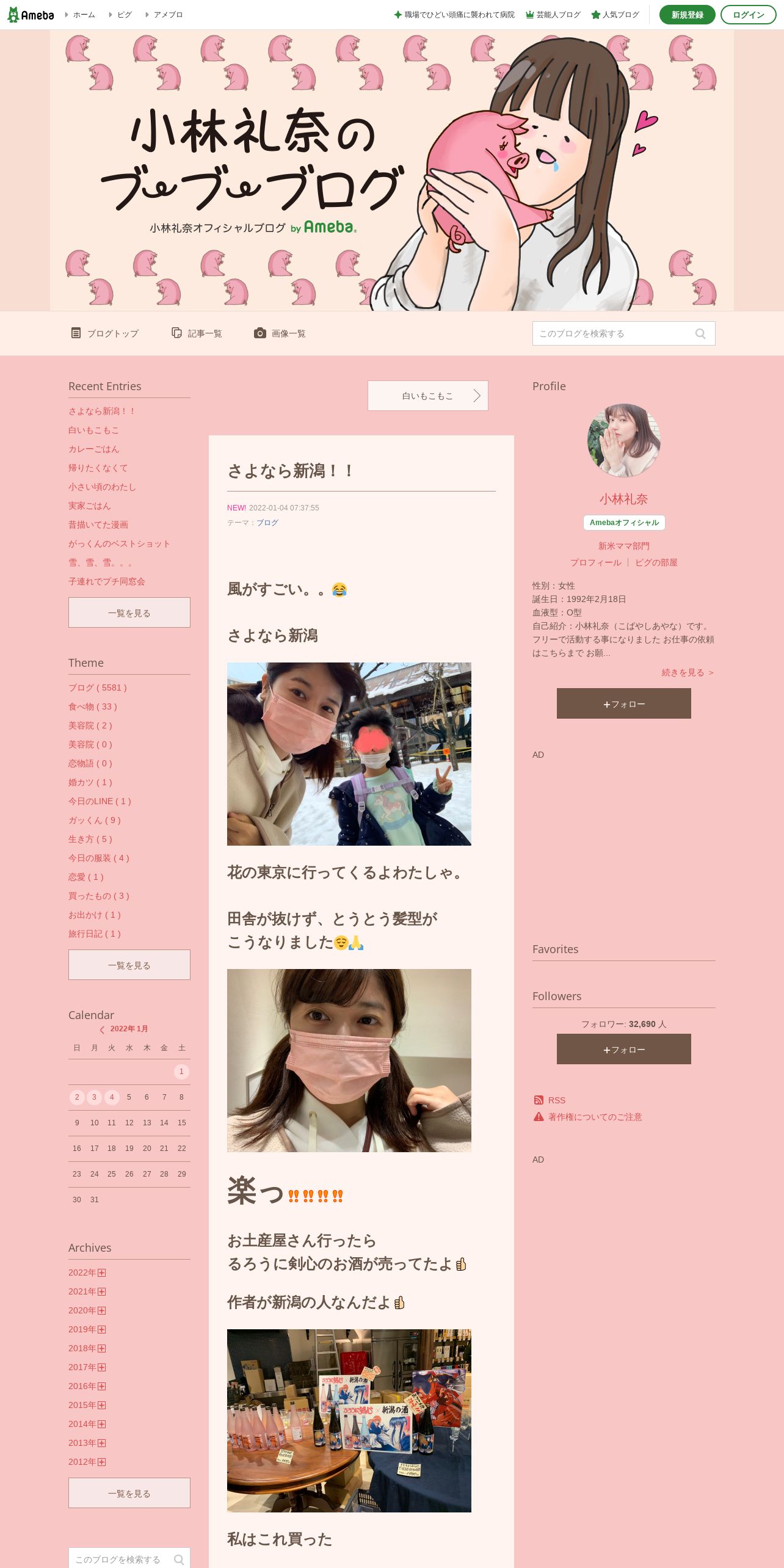Tap the 新規登録 sign-up button

pyautogui.click(x=687, y=15)
